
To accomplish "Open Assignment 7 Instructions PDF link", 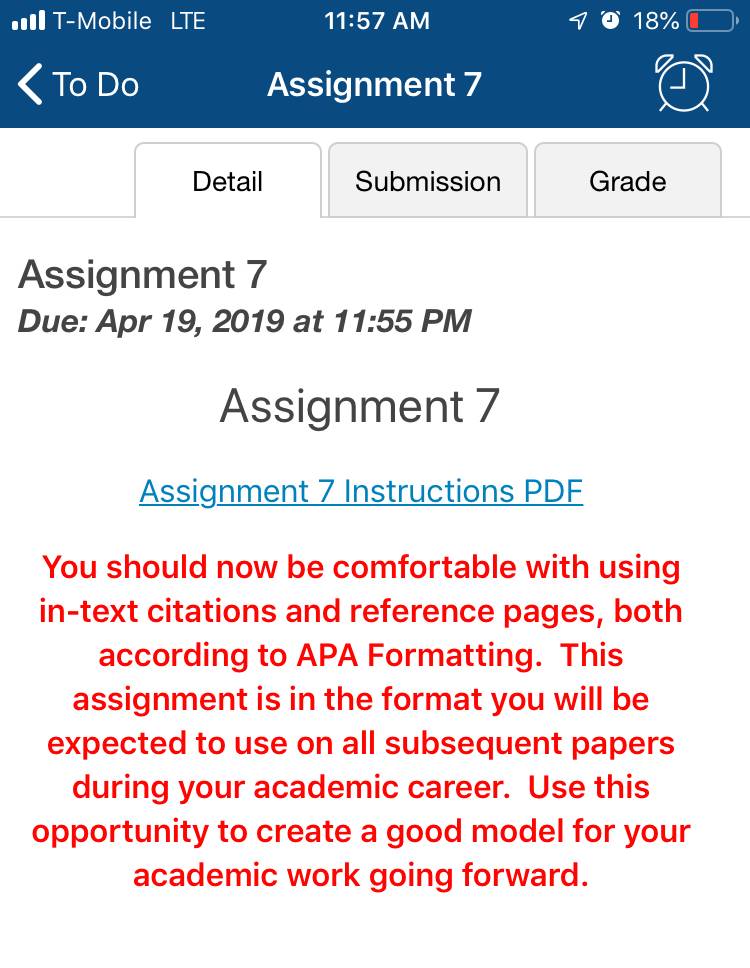I will [x=361, y=492].
